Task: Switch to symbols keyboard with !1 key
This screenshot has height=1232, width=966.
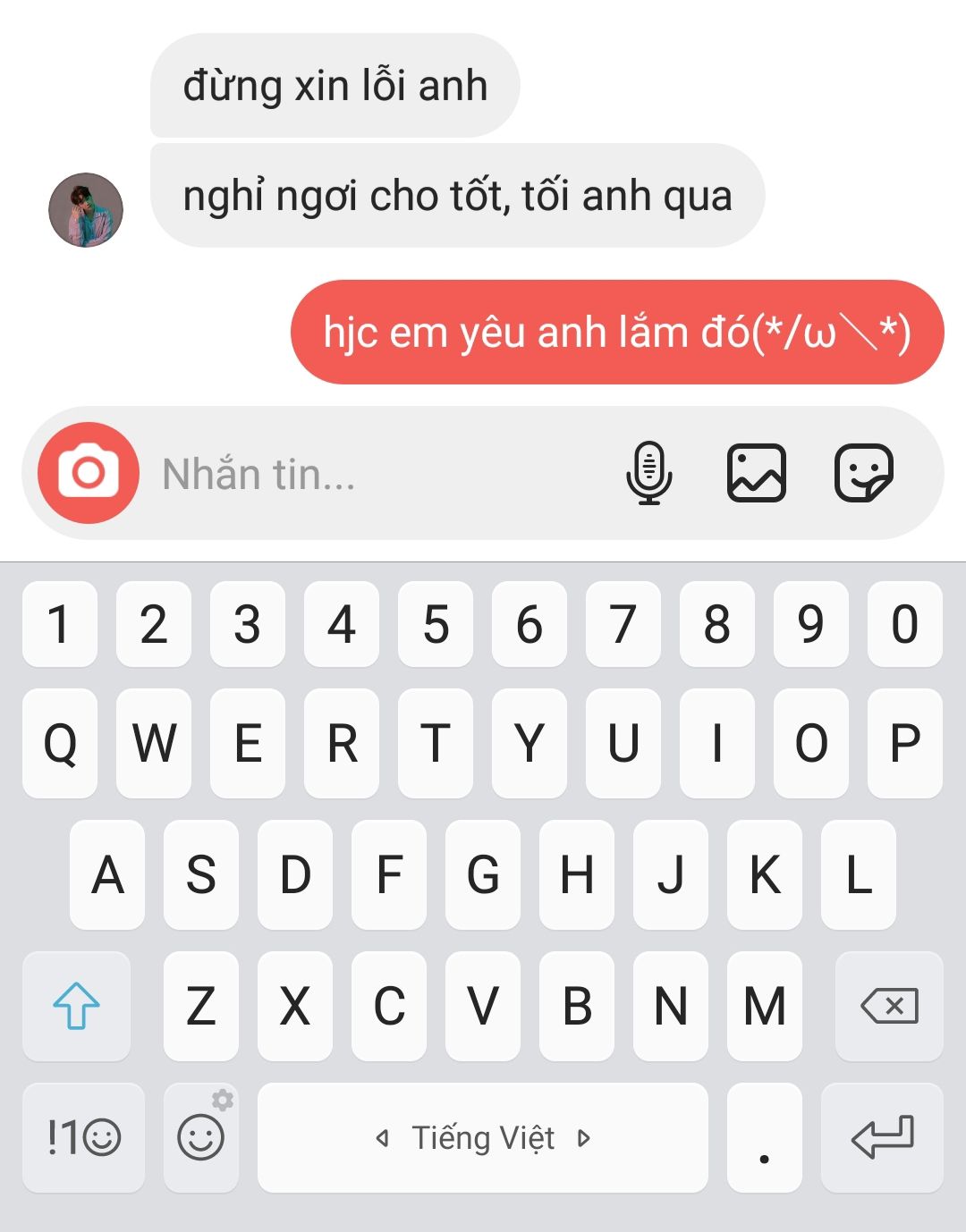Action: tap(83, 1137)
